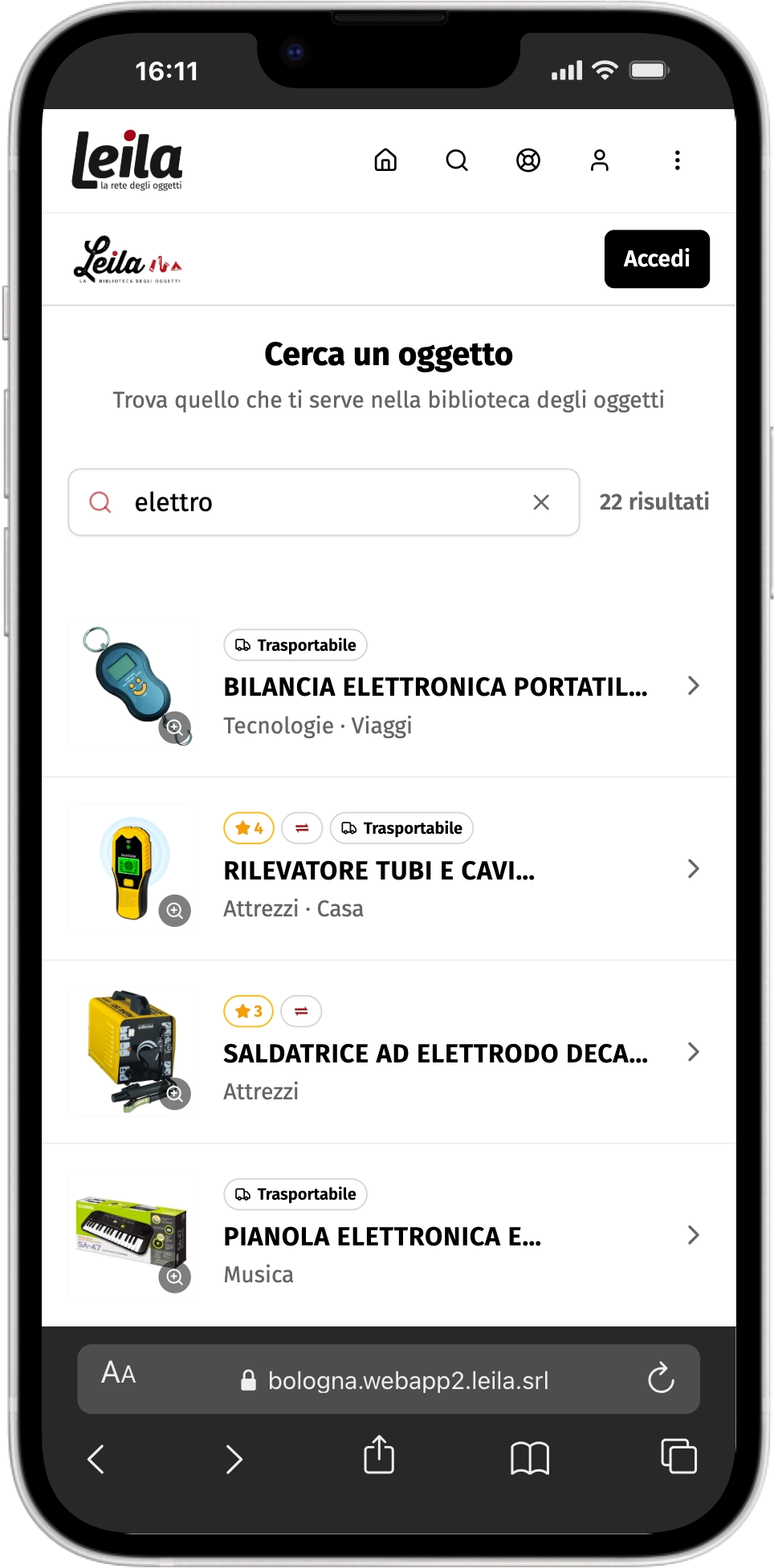Open the browser bookmarks

click(x=530, y=1457)
